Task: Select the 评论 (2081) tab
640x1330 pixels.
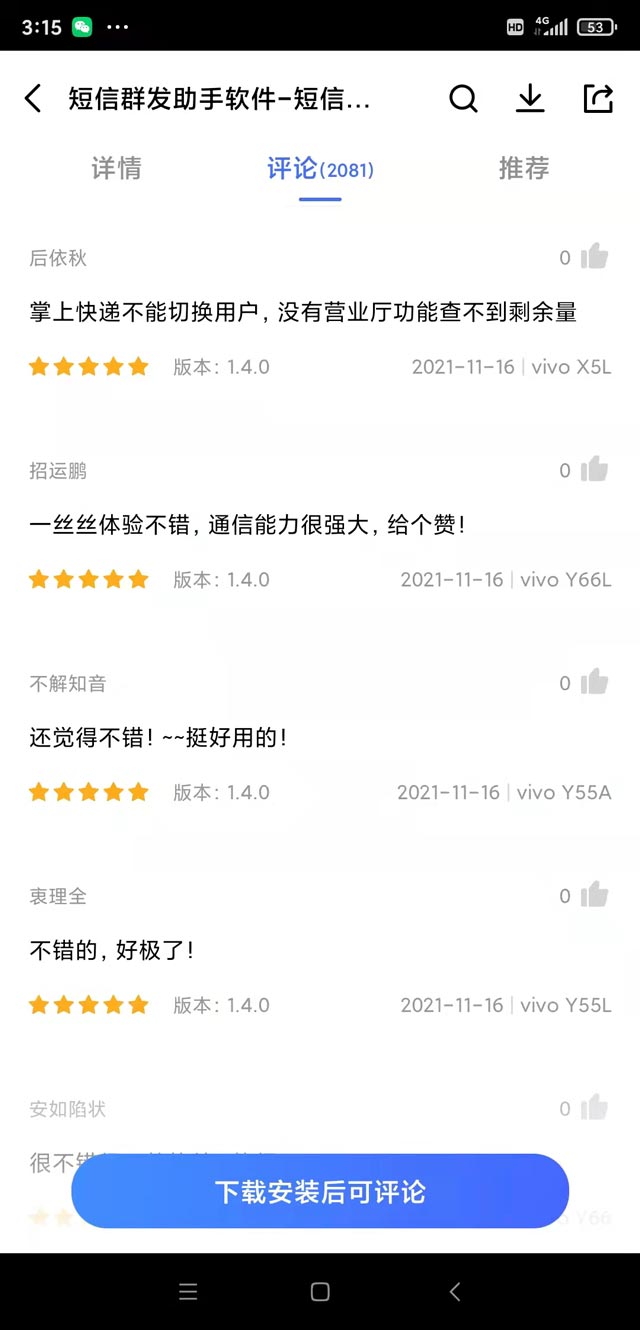Action: [x=320, y=169]
